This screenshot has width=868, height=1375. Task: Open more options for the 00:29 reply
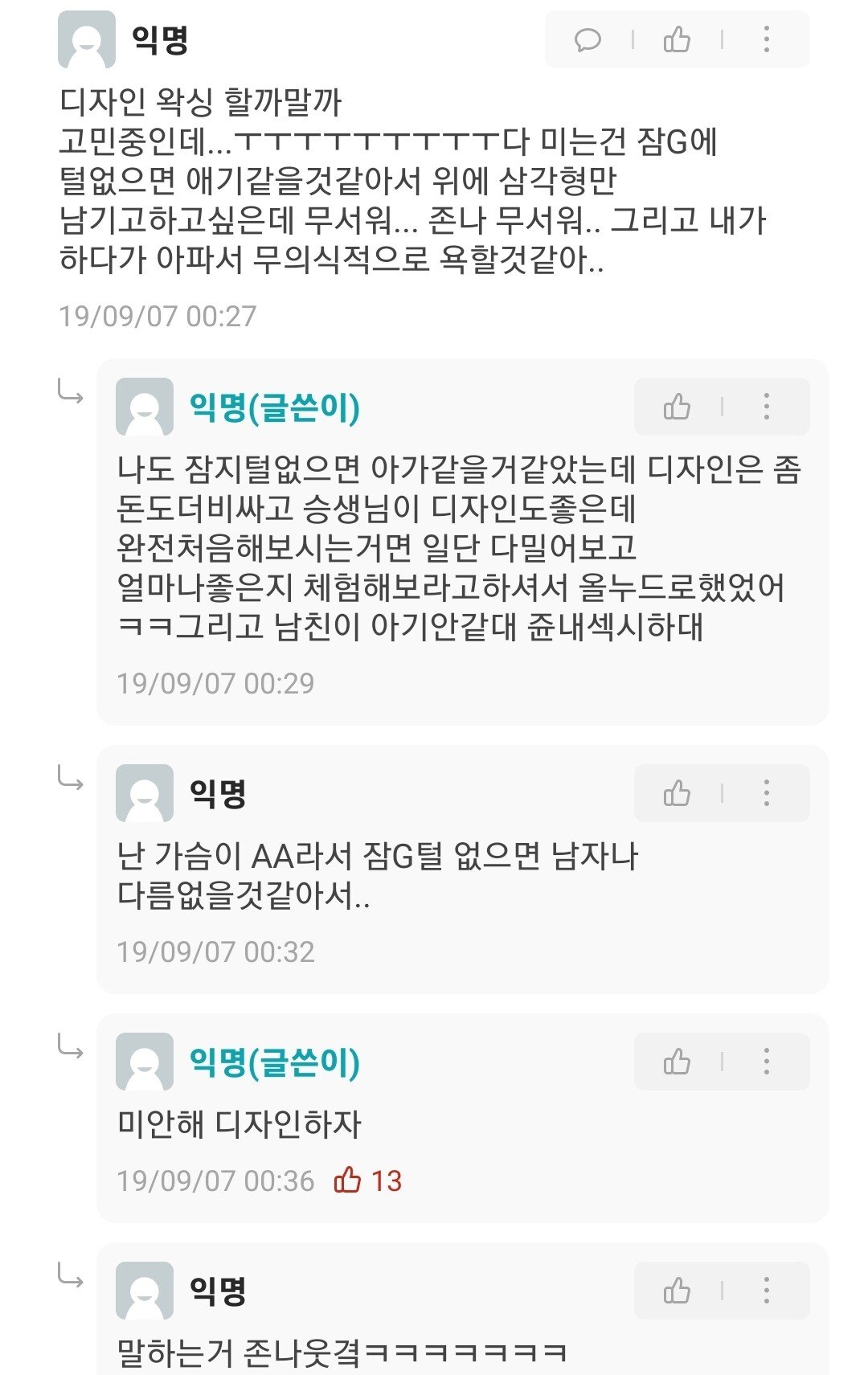coord(766,407)
